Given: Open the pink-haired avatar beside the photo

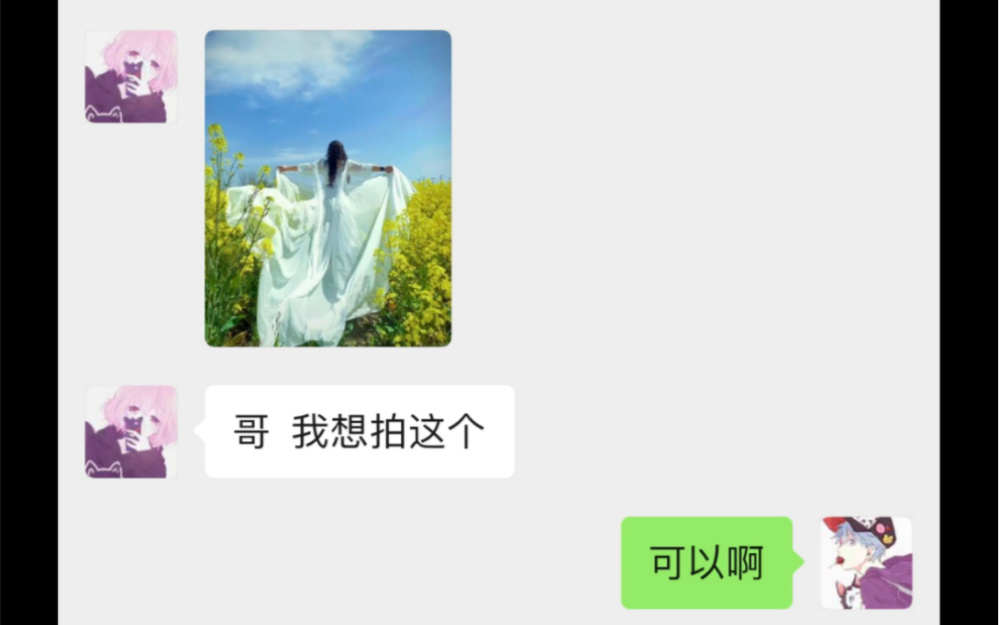Looking at the screenshot, I should click(131, 77).
